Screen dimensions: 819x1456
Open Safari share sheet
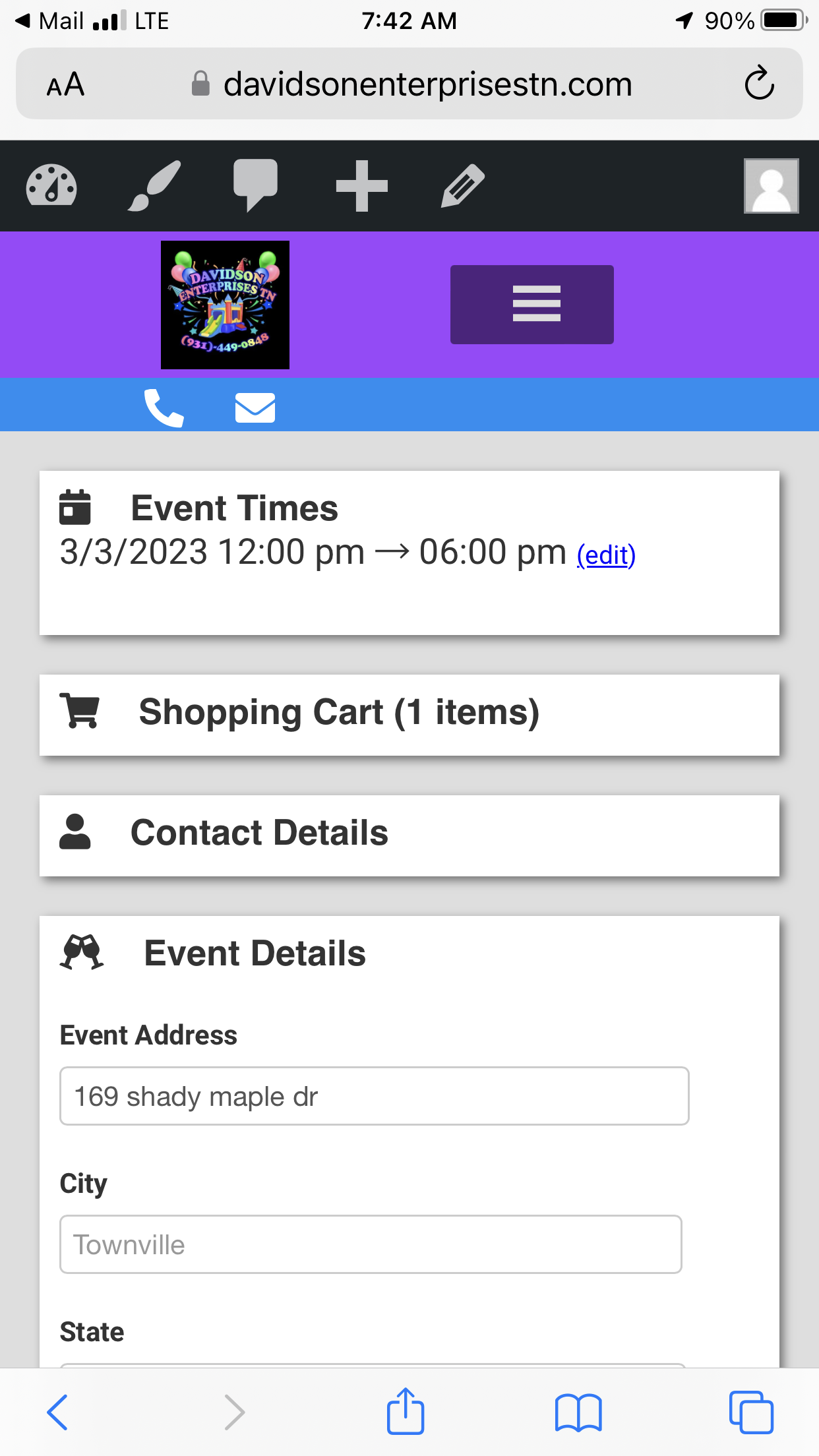(x=405, y=1412)
